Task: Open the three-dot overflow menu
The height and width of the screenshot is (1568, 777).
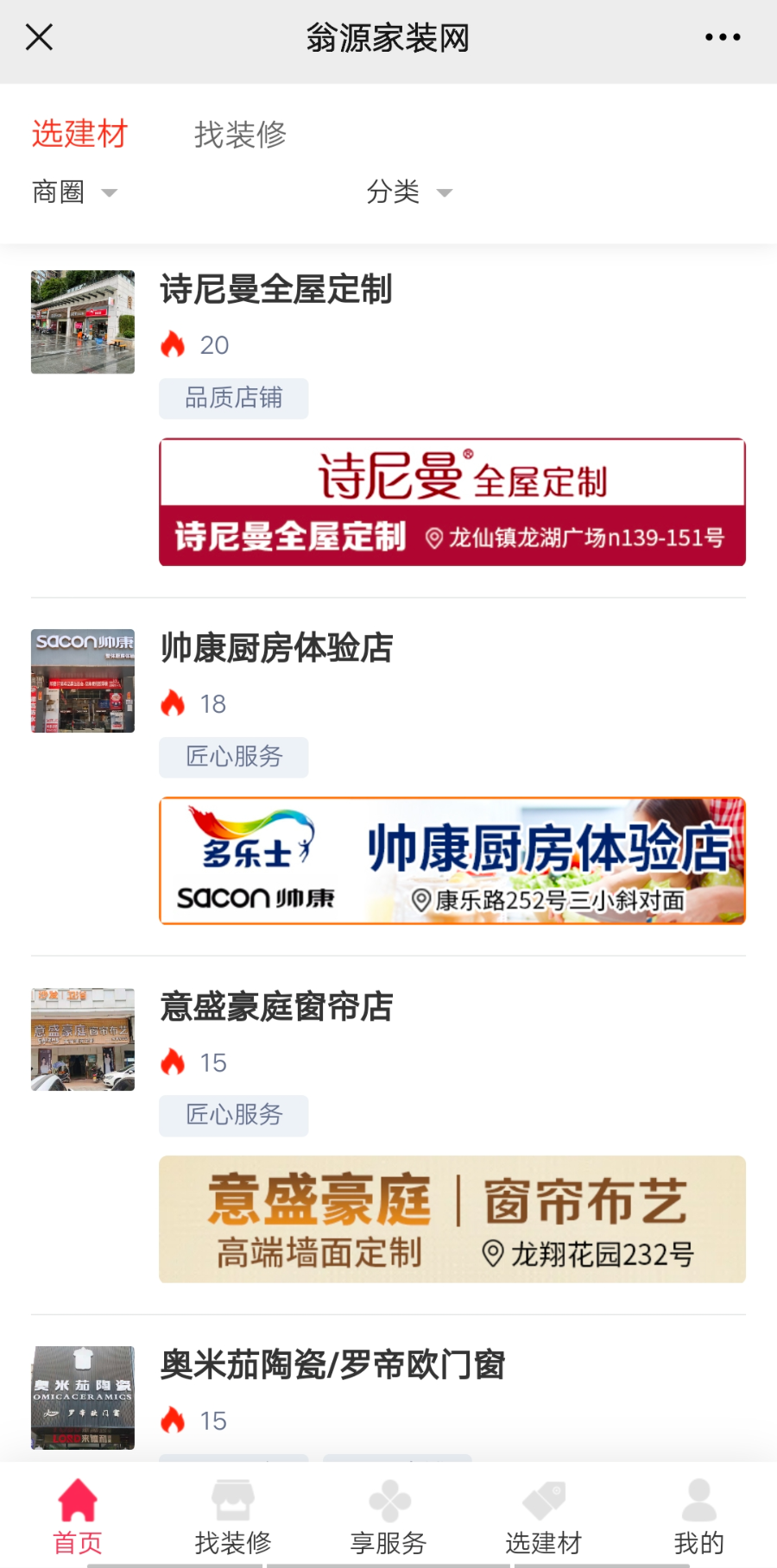Action: [722, 37]
